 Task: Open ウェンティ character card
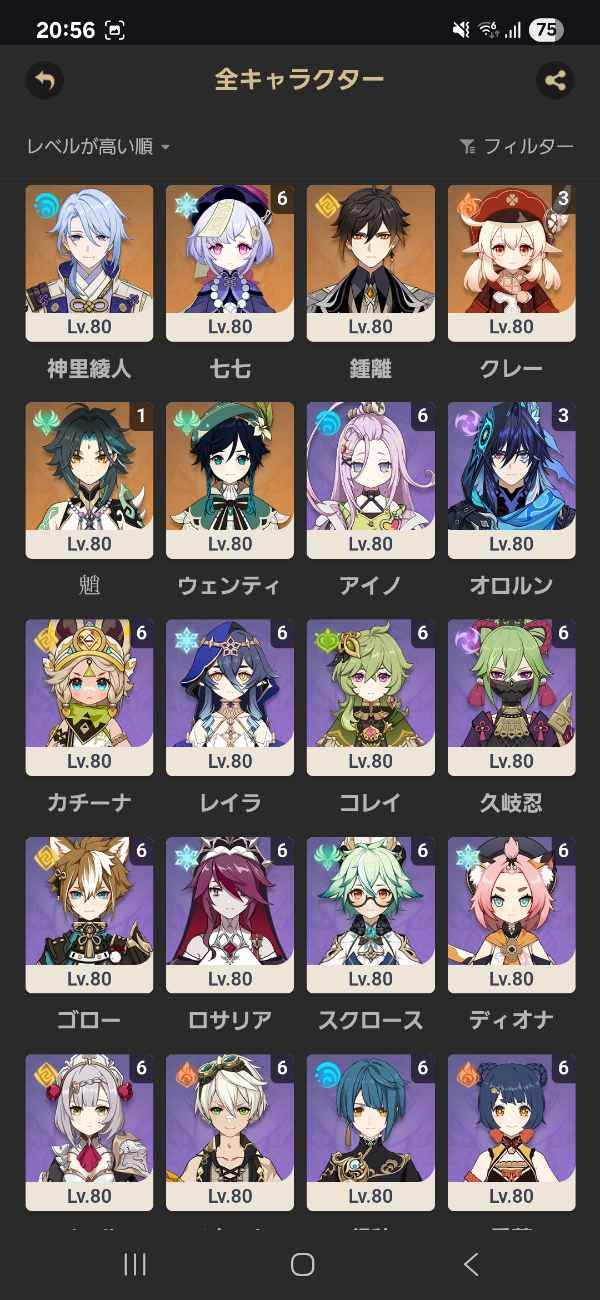coord(230,479)
